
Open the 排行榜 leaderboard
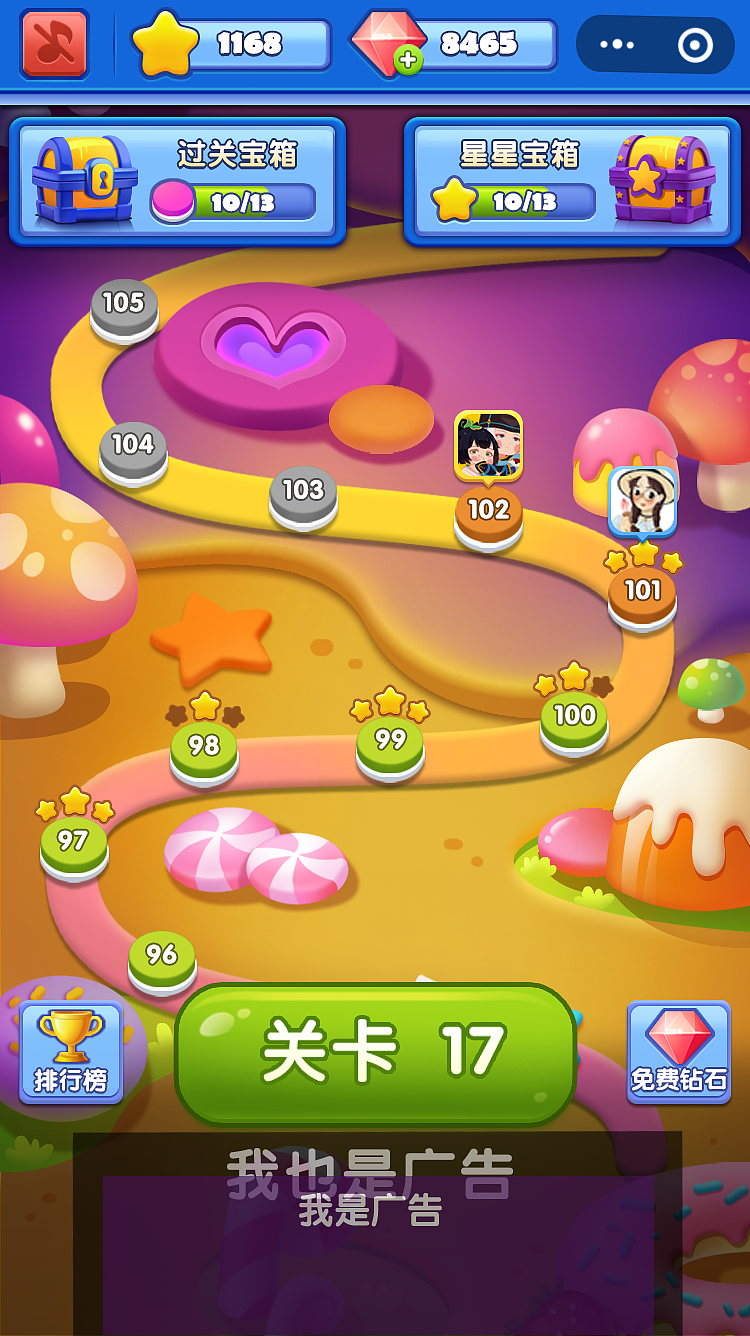pos(71,1053)
